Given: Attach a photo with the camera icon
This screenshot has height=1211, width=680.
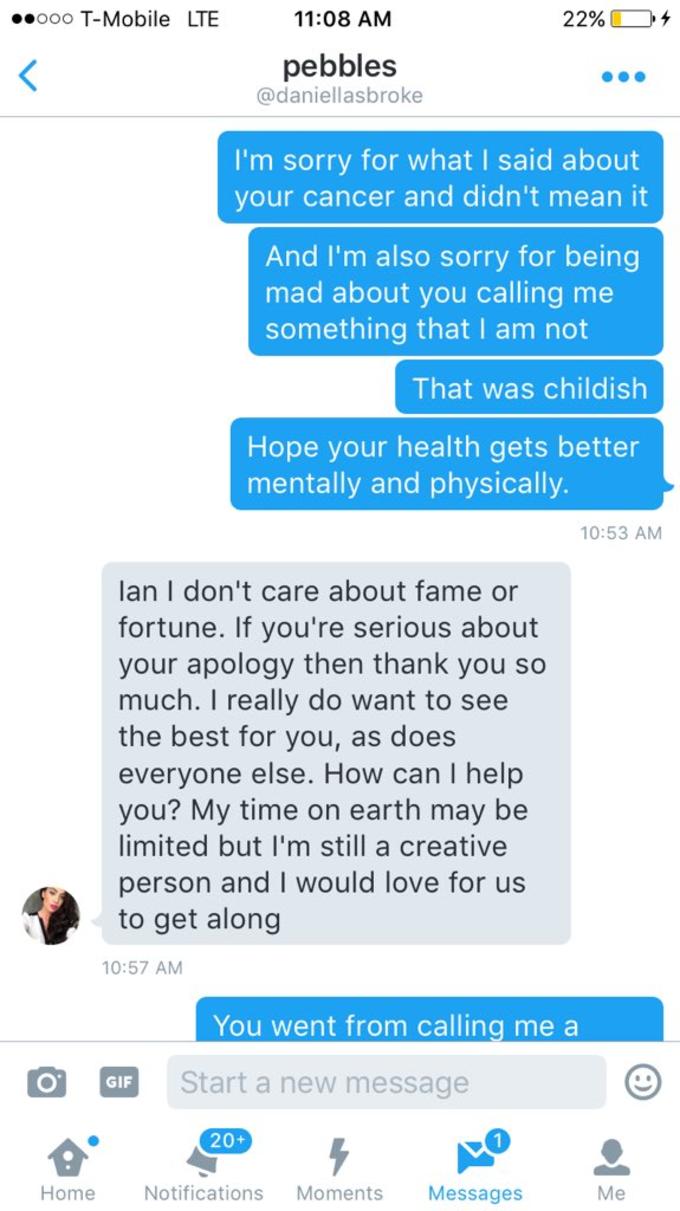Looking at the screenshot, I should pos(45,1081).
